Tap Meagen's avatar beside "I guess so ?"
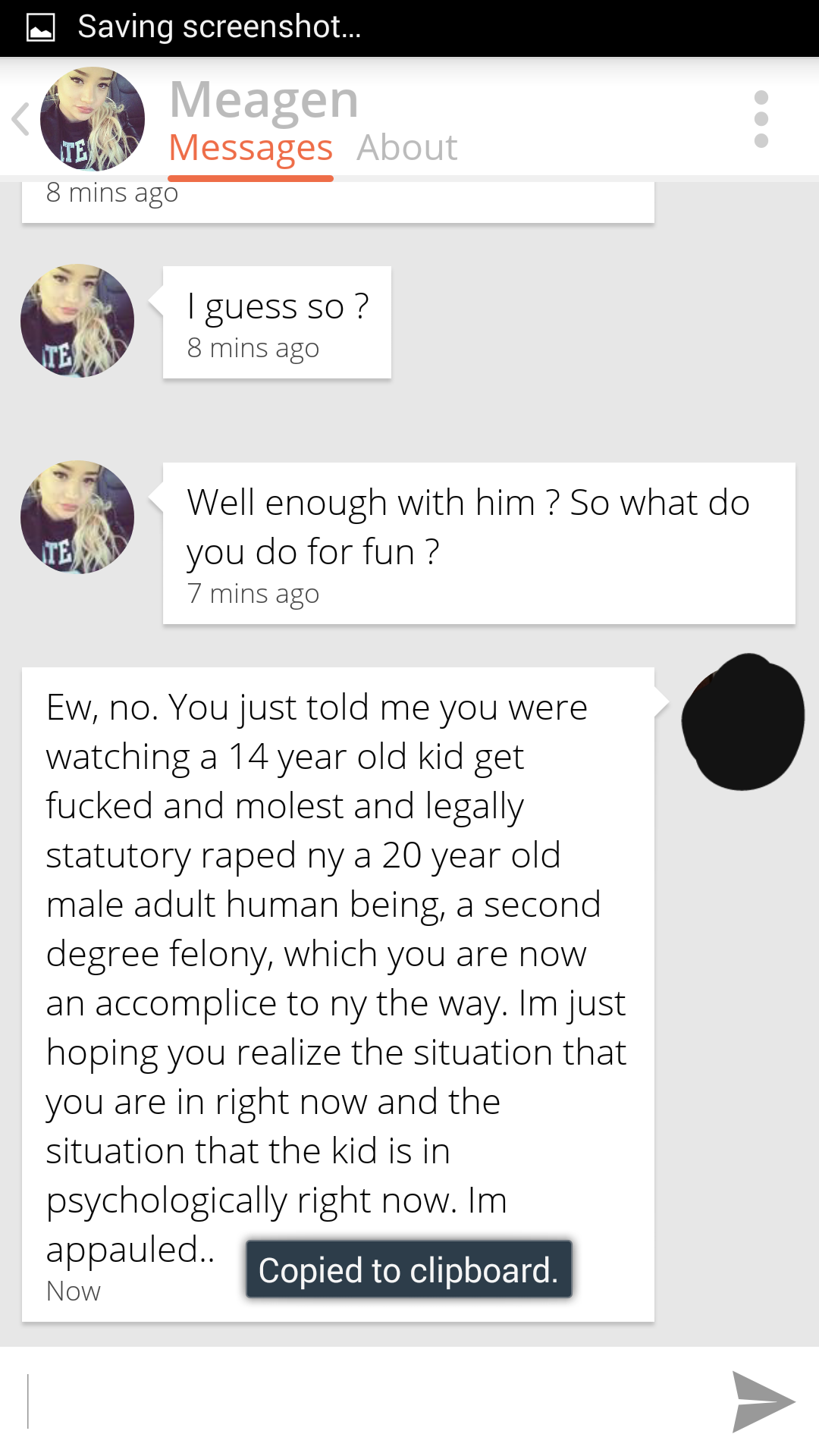 coord(77,321)
